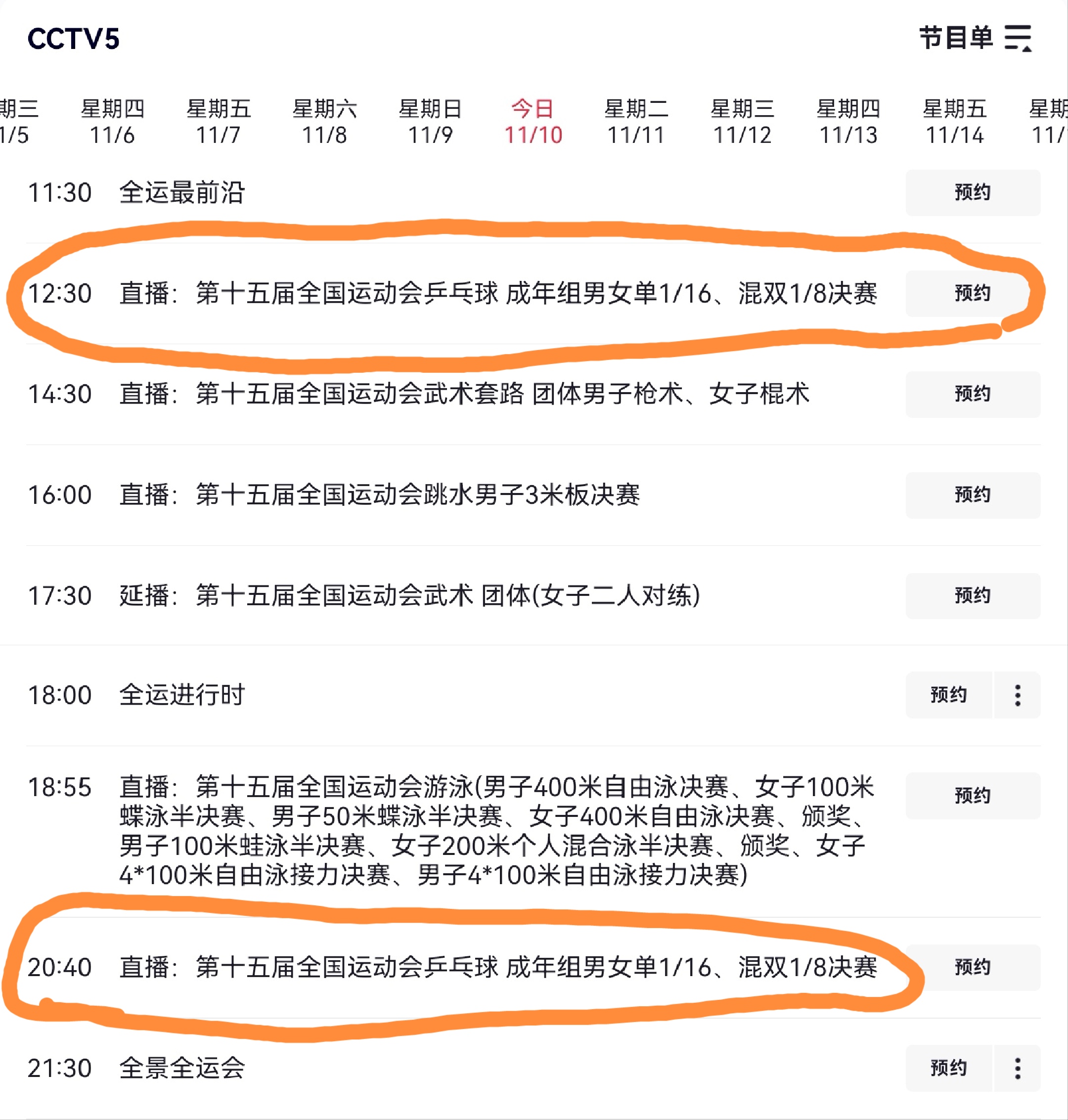This screenshot has width=1068, height=1120.
Task: Open more options for 18:00 全运进行时
Action: 1018,695
